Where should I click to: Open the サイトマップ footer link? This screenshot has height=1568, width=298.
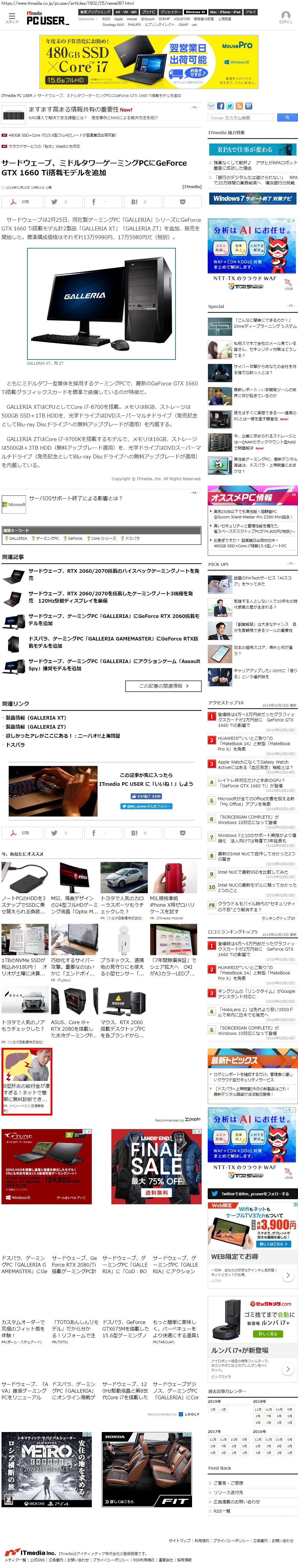(179, 1541)
